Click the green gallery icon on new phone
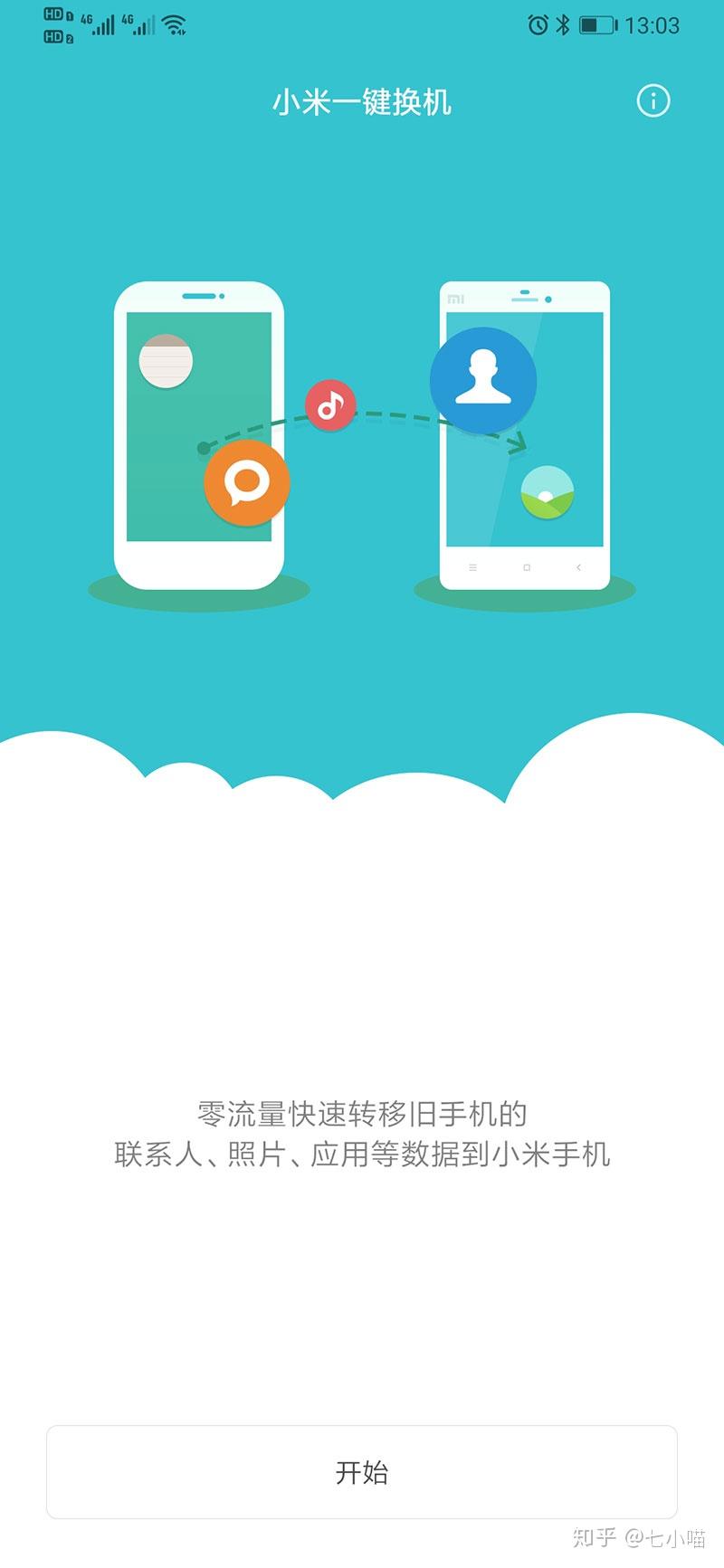The width and height of the screenshot is (724, 1568). [x=547, y=489]
